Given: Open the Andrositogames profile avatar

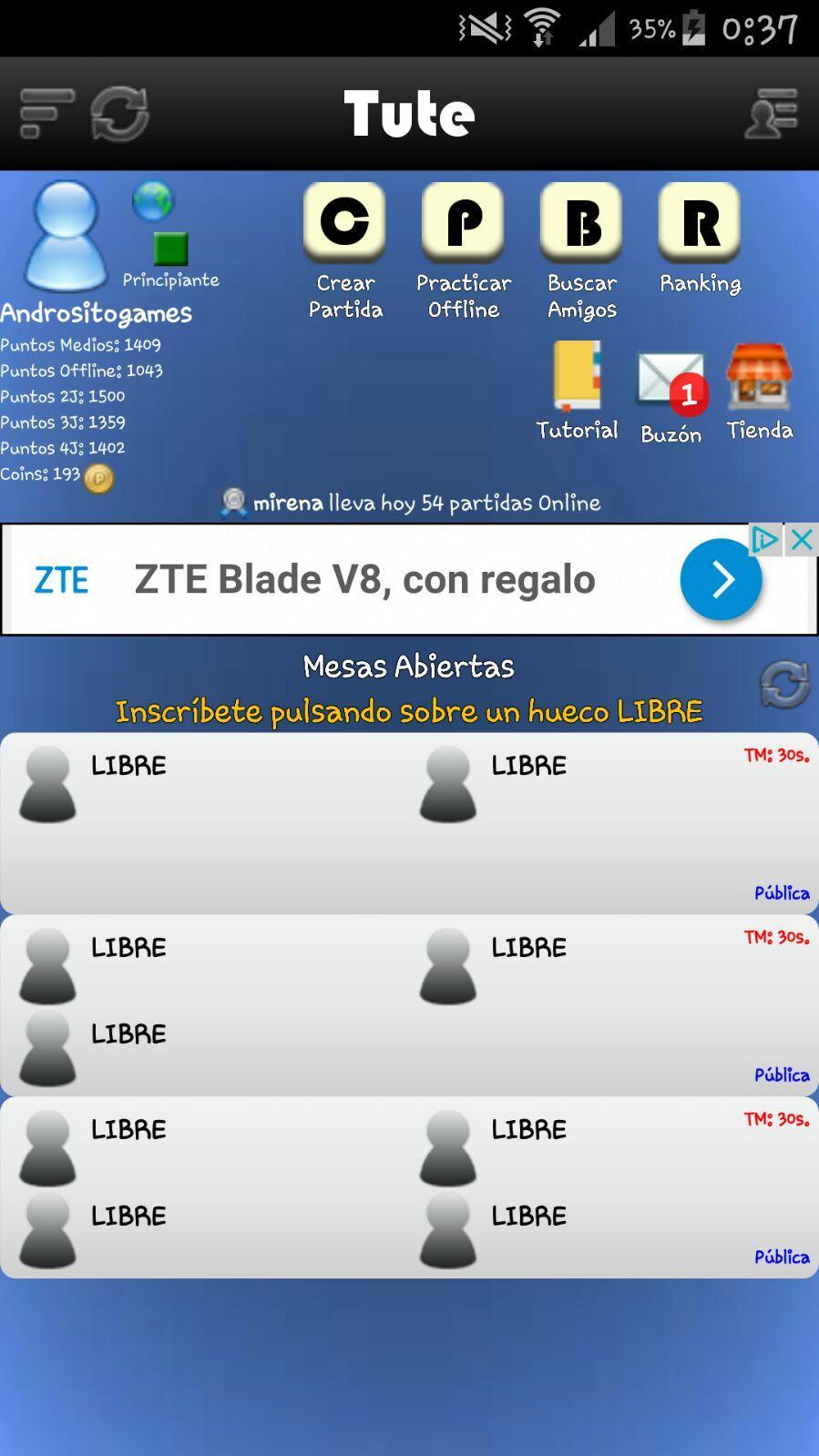Looking at the screenshot, I should [x=65, y=235].
